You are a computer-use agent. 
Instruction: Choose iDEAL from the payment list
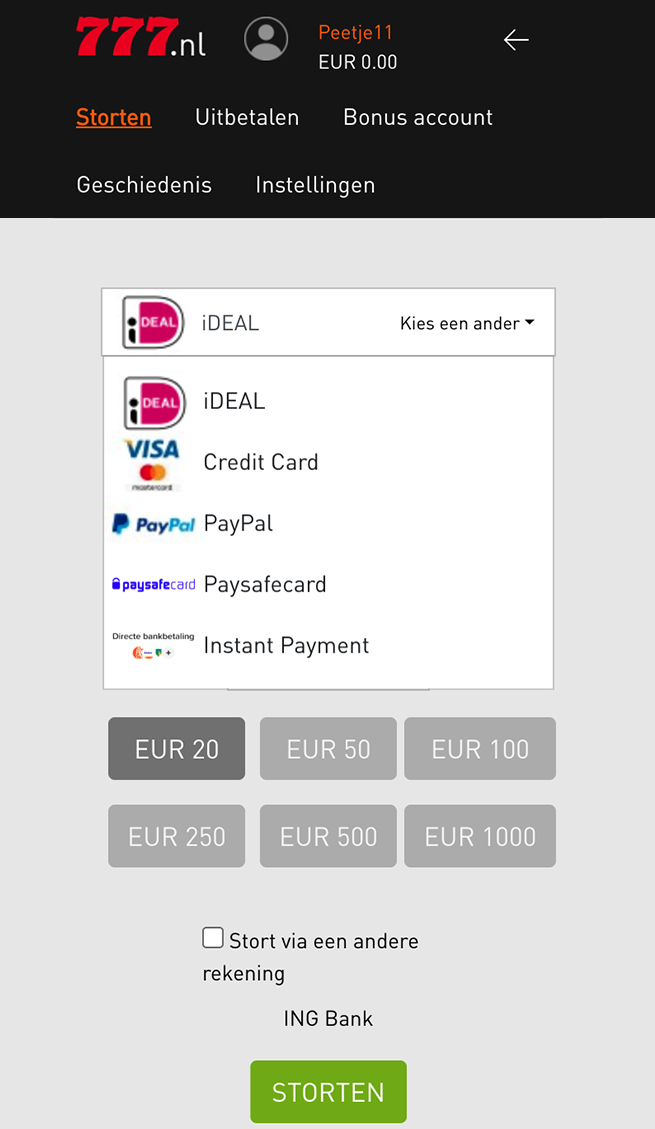pyautogui.click(x=329, y=401)
